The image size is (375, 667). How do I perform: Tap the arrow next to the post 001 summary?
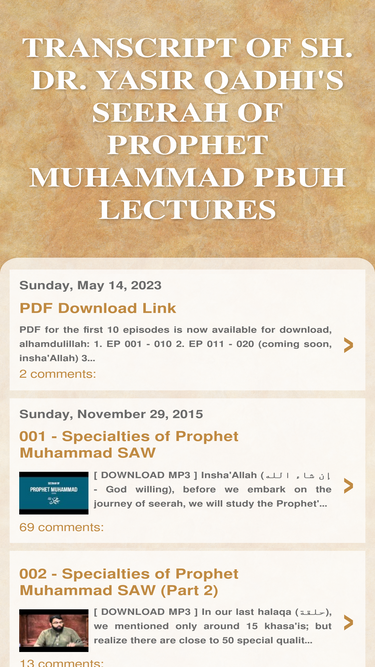[348, 485]
